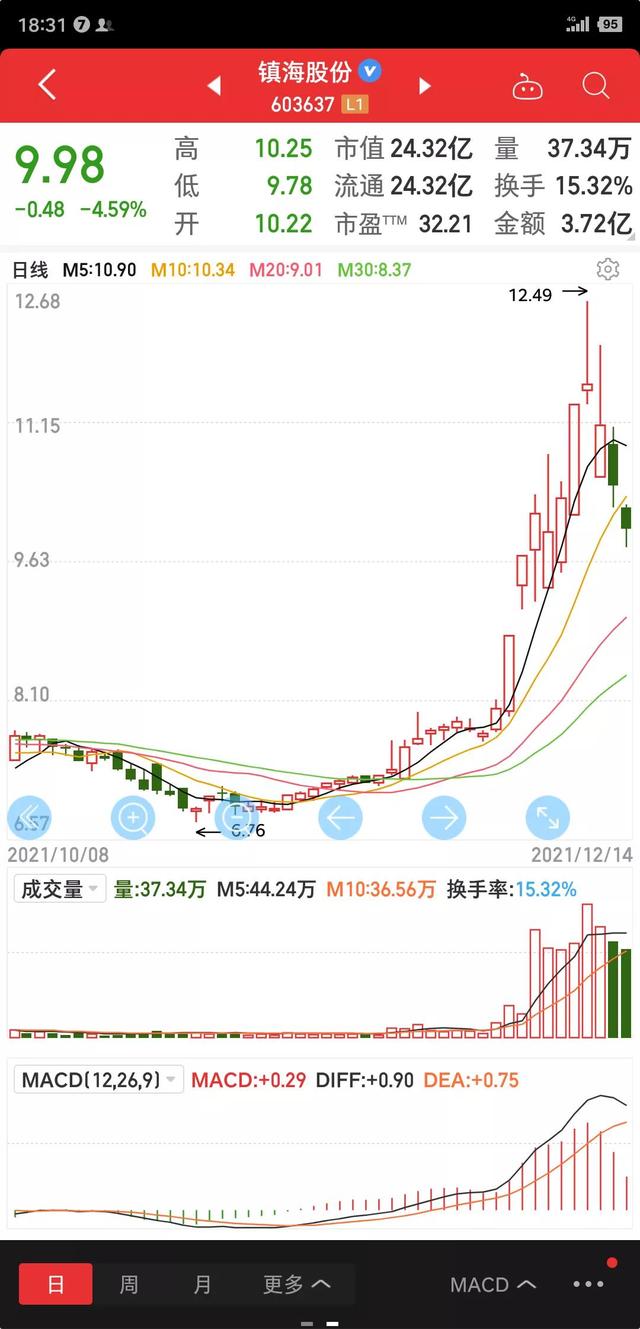The image size is (640, 1329).
Task: Switch to the previous stock arrow
Action: [x=214, y=86]
